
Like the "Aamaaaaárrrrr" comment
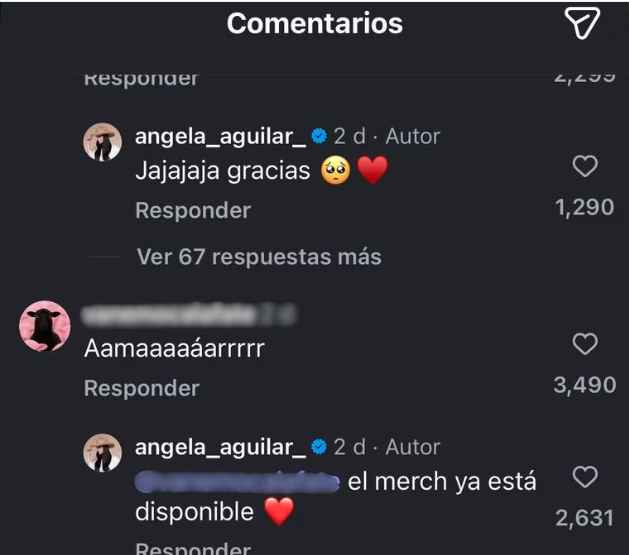click(x=584, y=345)
